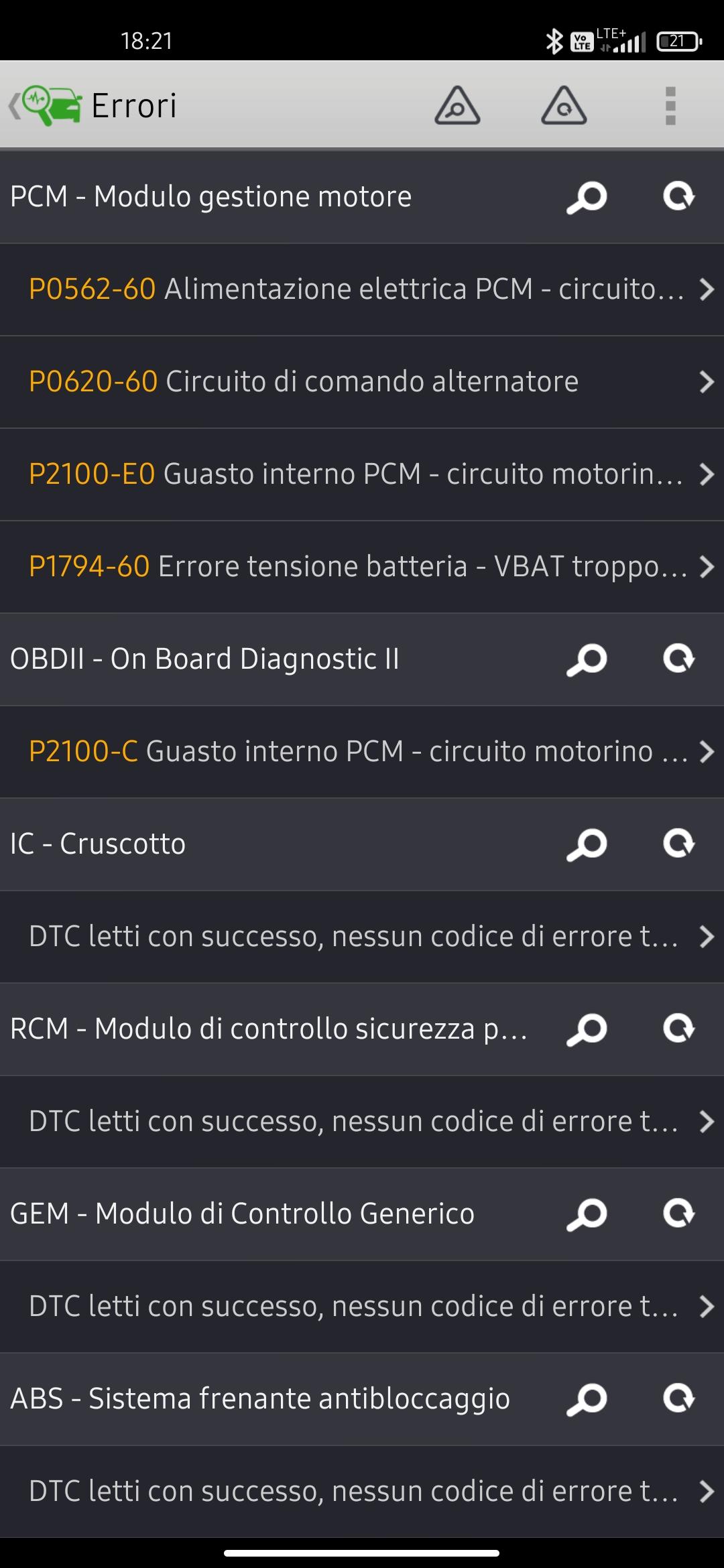Tap the circular arrow icon on the GEM row

(679, 1214)
